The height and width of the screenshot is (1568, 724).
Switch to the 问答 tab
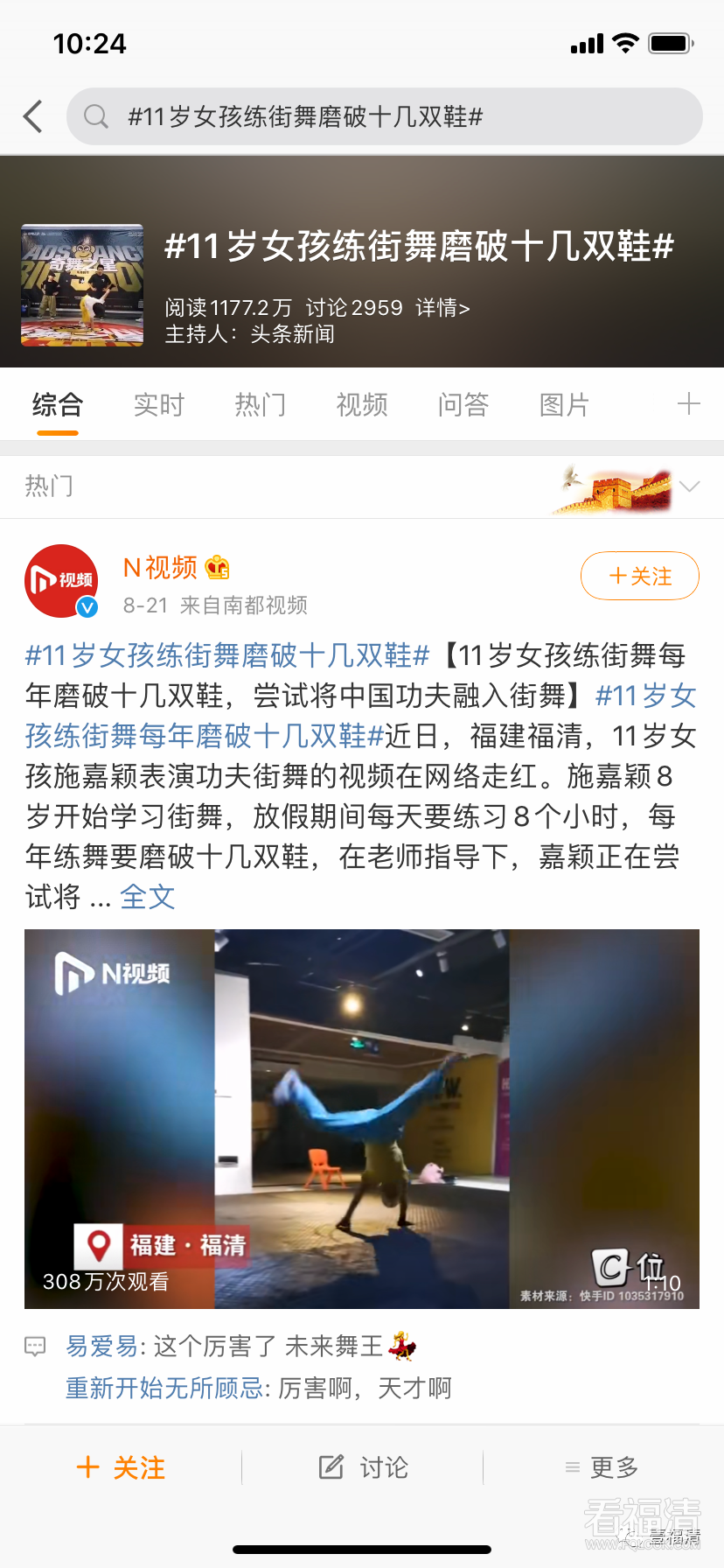[x=463, y=404]
